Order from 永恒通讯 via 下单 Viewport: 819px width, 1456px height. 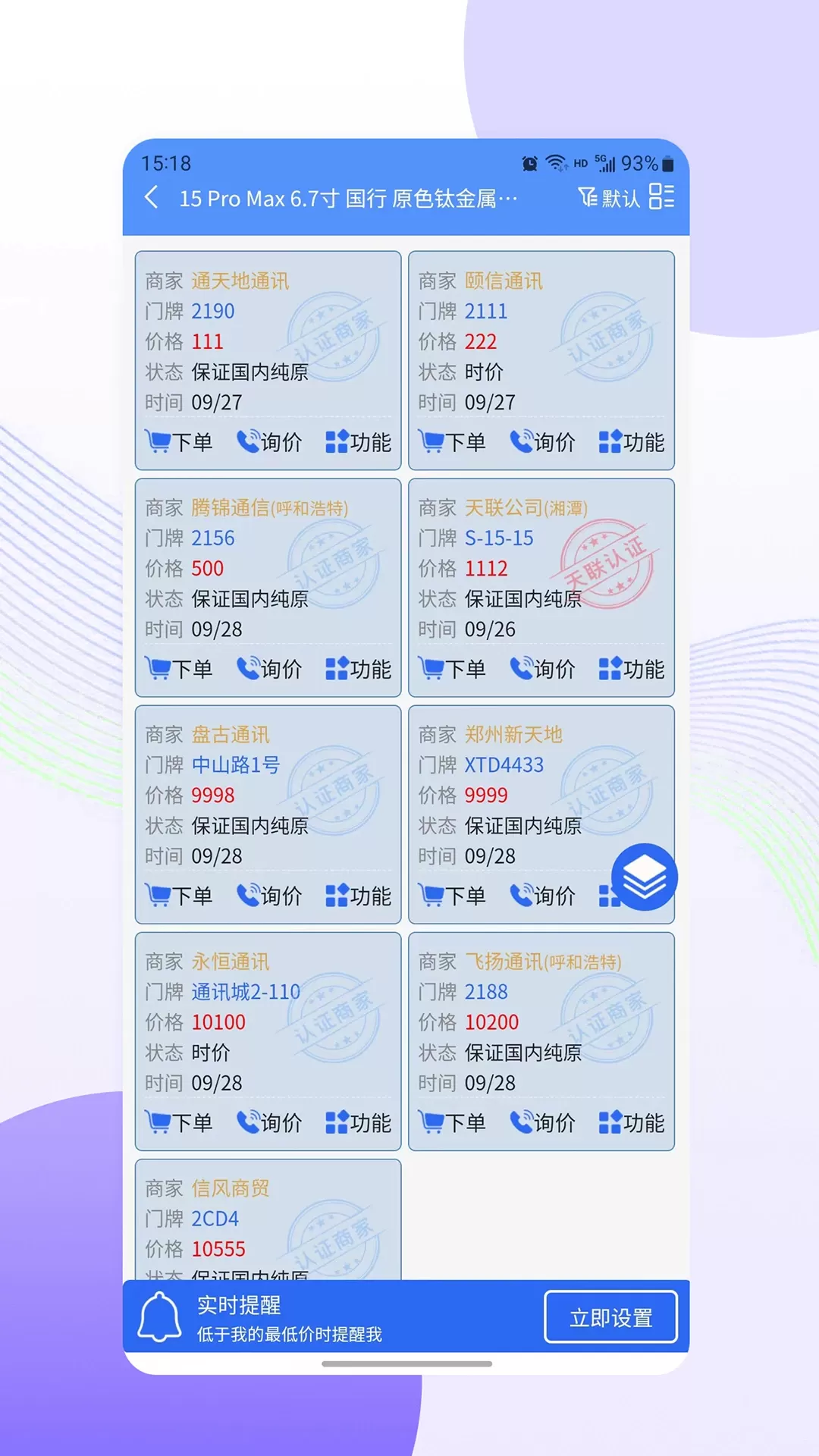coord(179,1122)
